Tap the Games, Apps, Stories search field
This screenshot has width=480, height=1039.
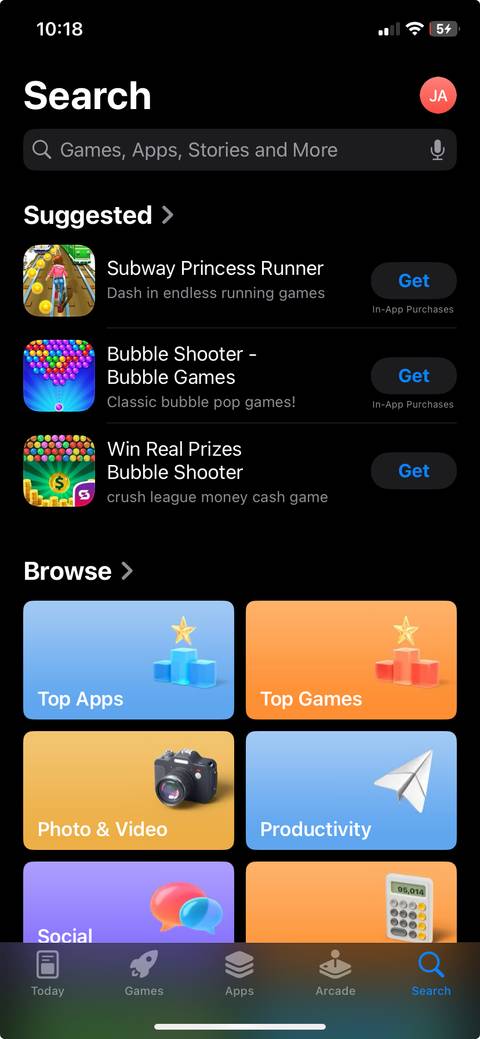240,150
